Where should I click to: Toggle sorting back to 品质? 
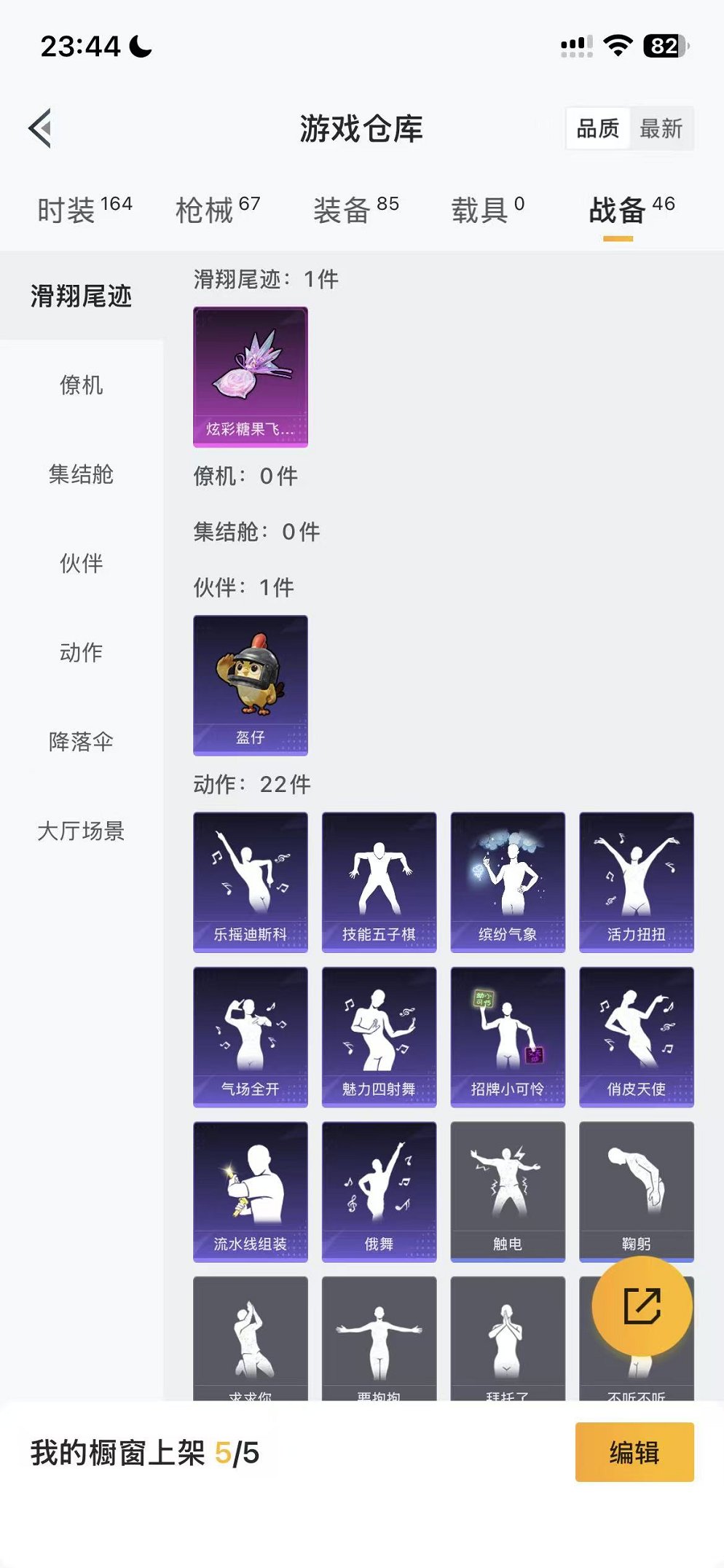pyautogui.click(x=599, y=128)
